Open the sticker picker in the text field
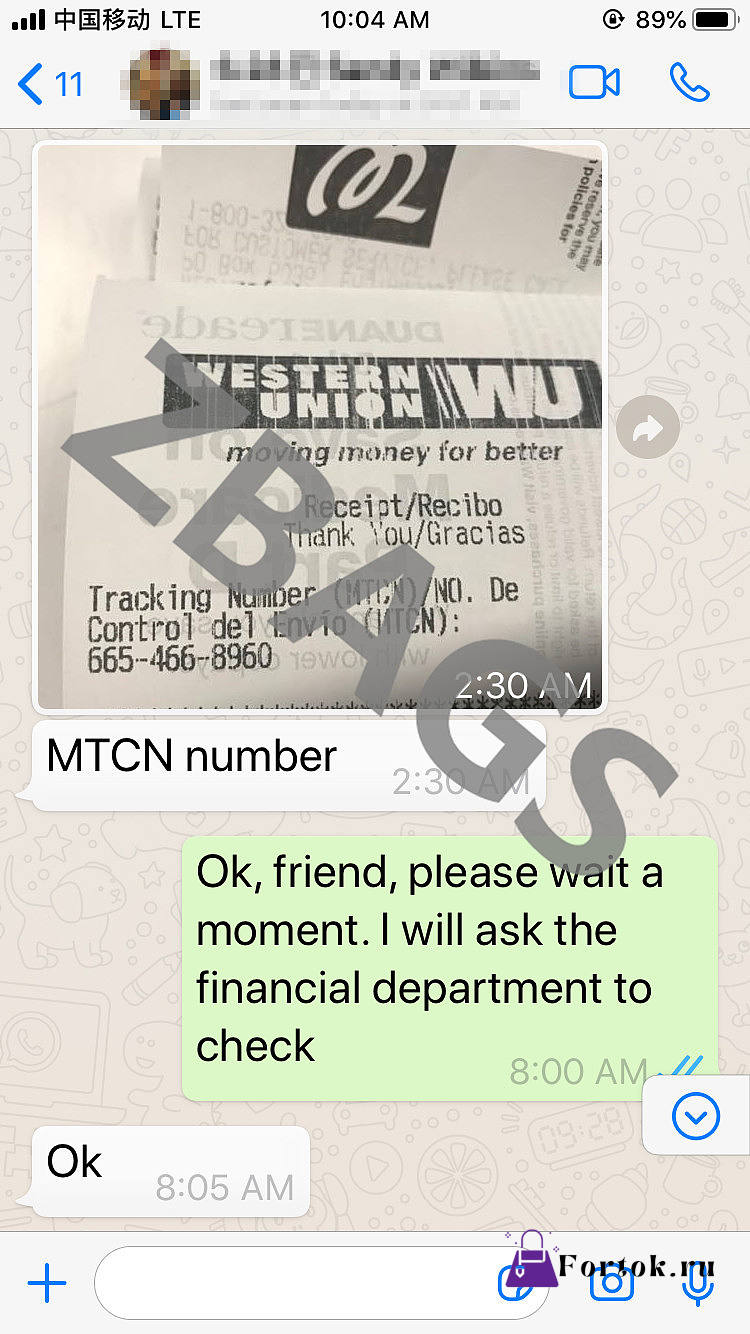This screenshot has height=1334, width=750. click(x=518, y=1284)
